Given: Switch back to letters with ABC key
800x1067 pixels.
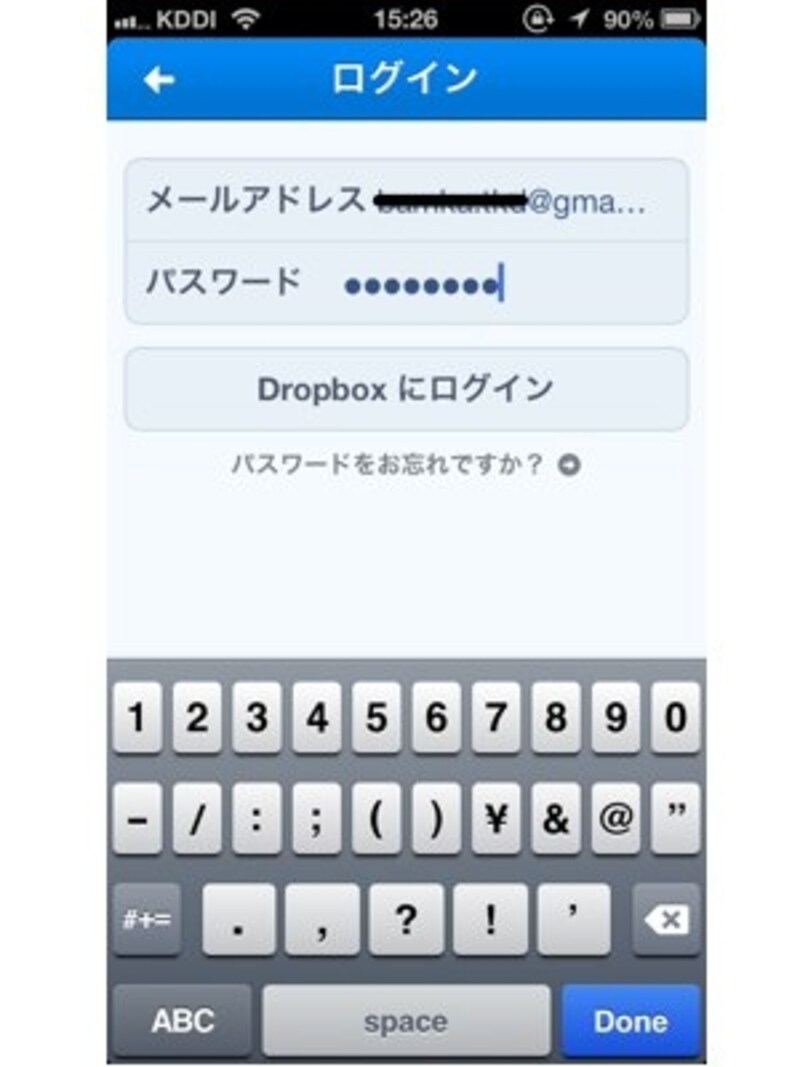Looking at the screenshot, I should [182, 1021].
